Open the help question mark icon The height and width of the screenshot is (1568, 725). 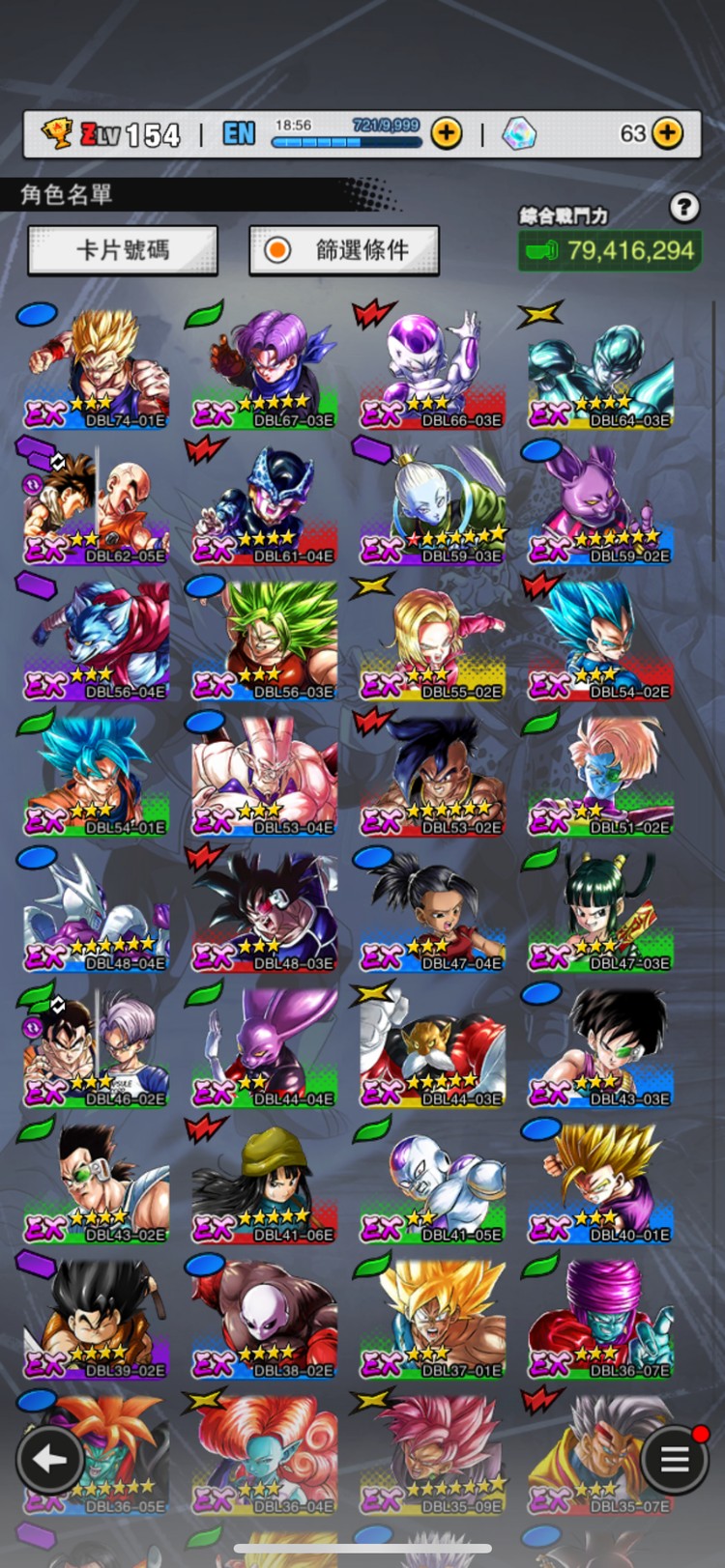point(683,206)
